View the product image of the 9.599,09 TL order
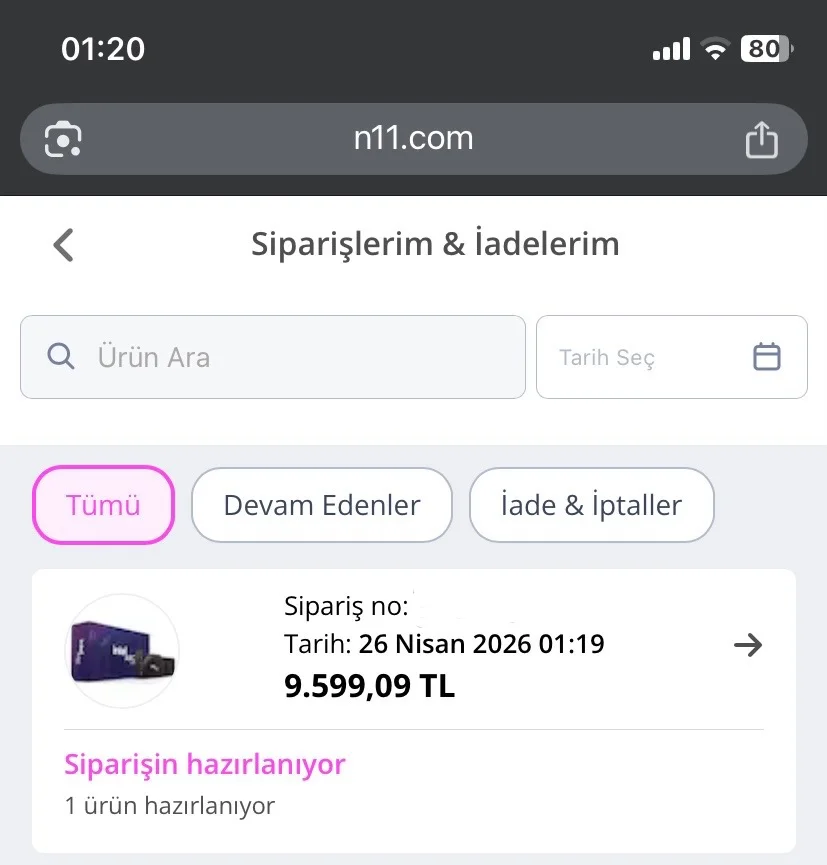The image size is (827, 865). [122, 651]
